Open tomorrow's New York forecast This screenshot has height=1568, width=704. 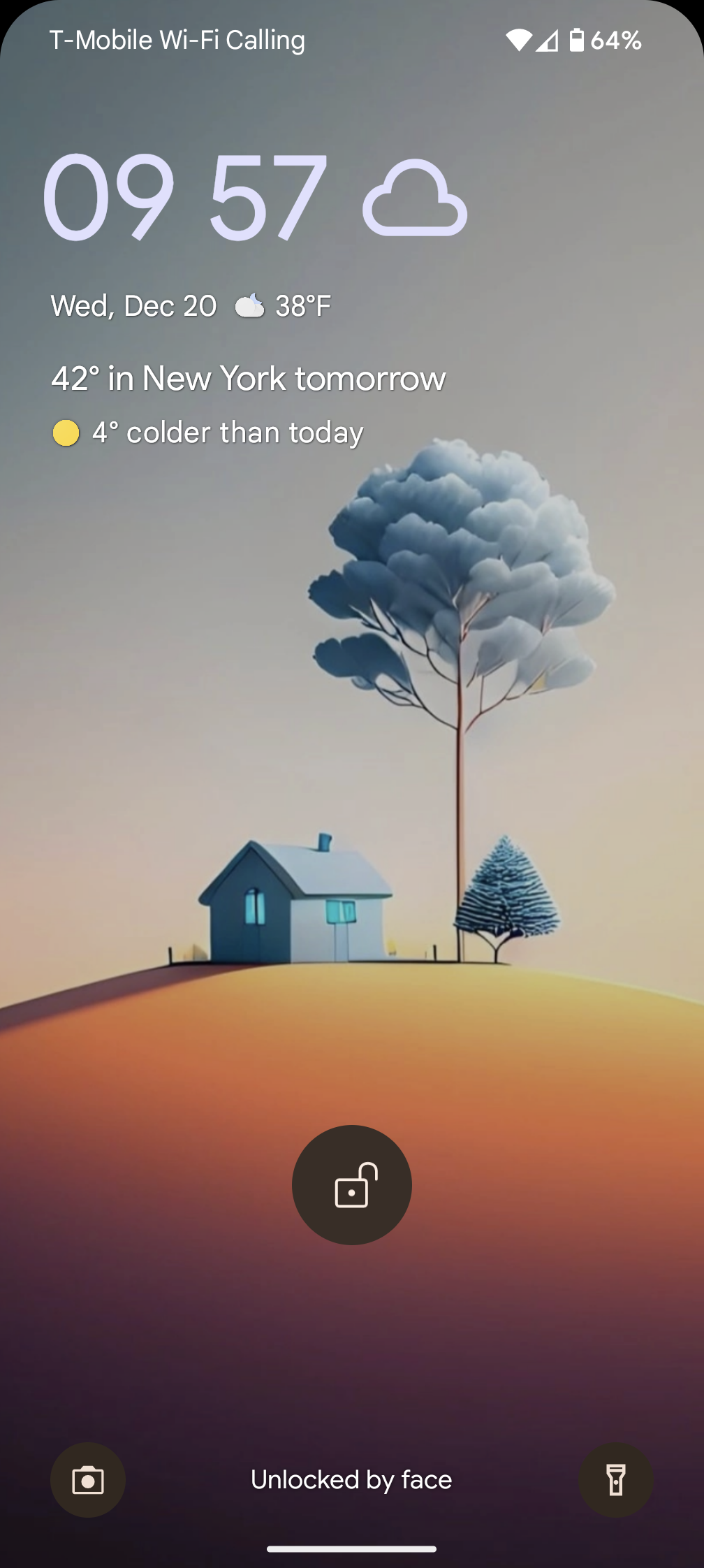(248, 379)
